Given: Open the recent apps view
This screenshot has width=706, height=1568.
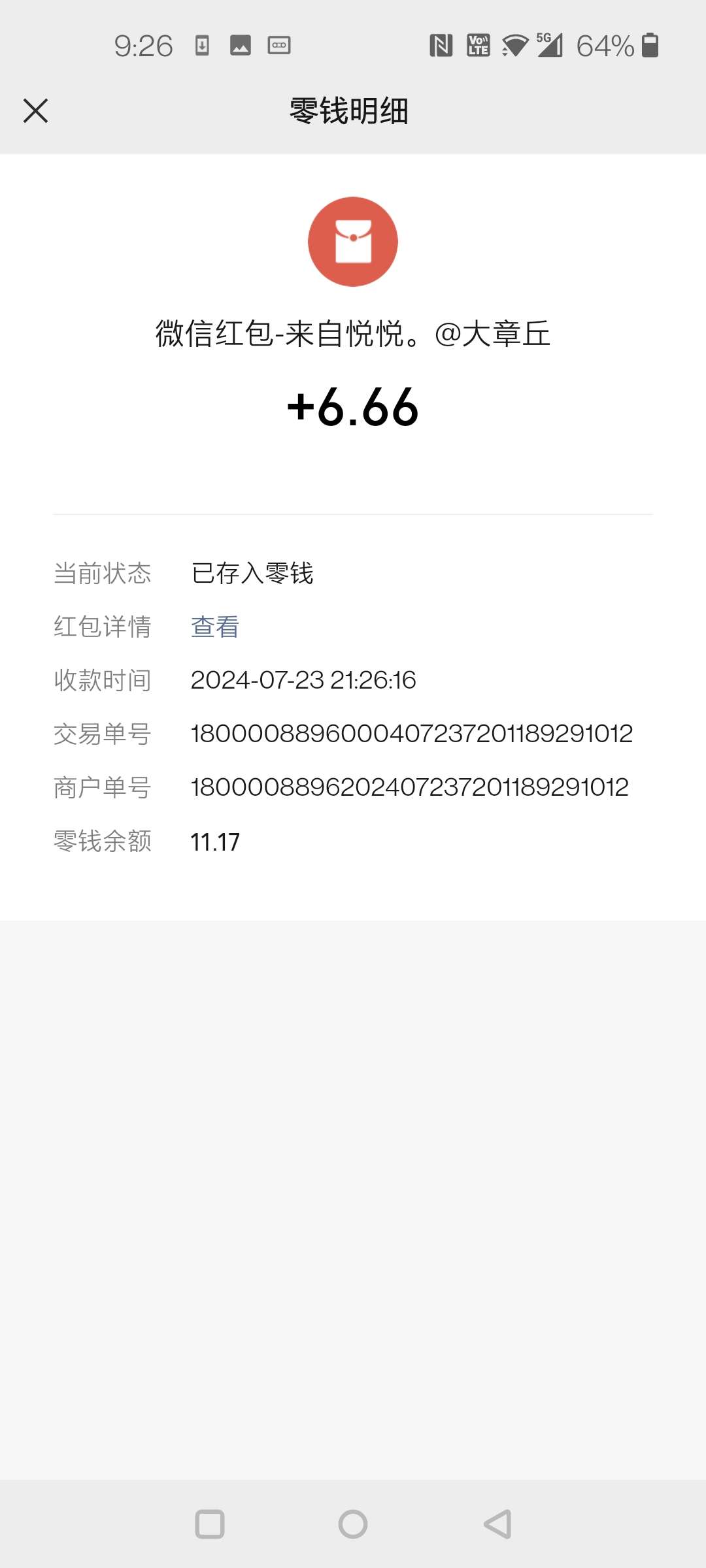Looking at the screenshot, I should [x=210, y=1524].
